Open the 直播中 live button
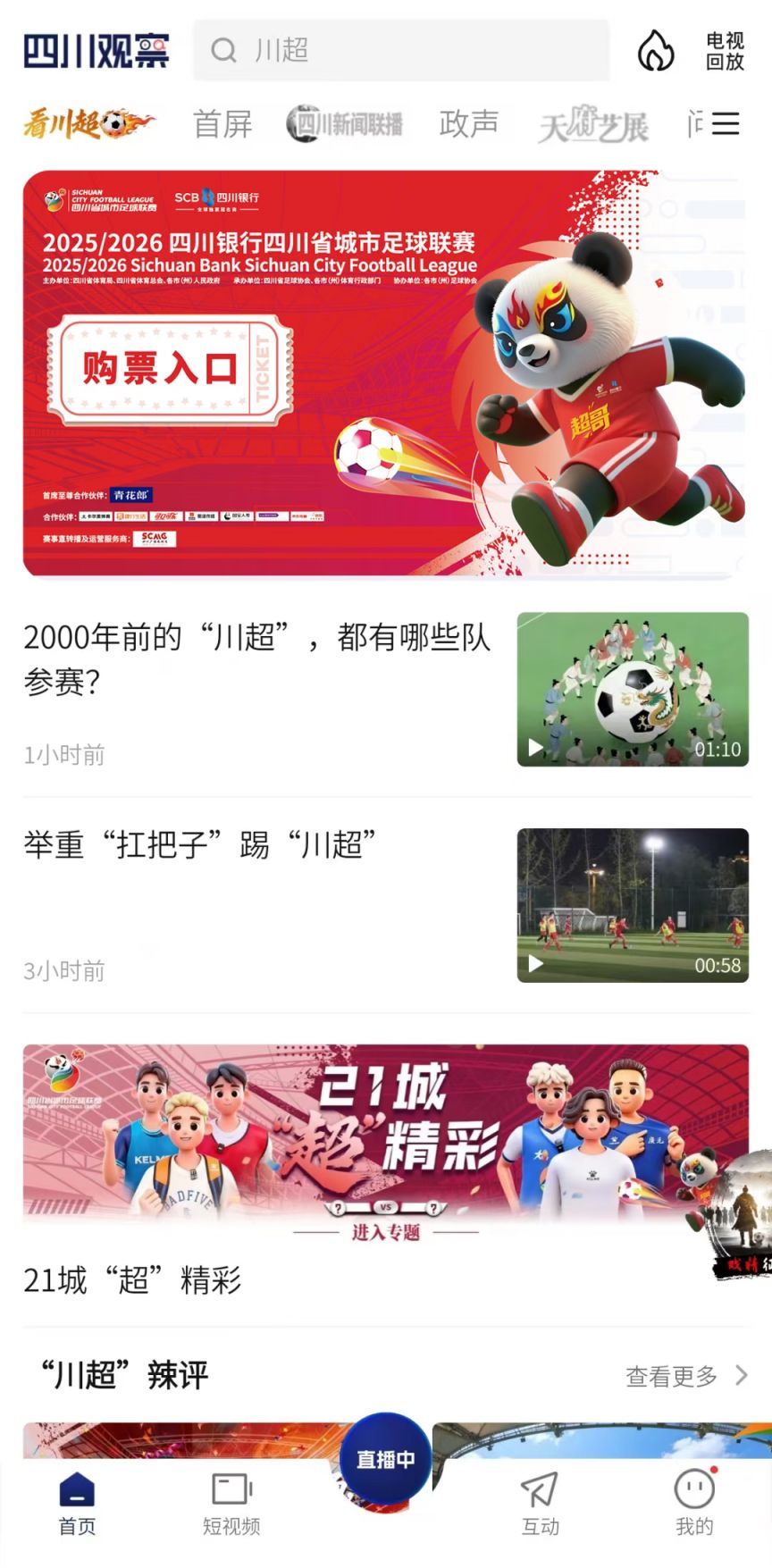772x1568 pixels. [x=385, y=1459]
